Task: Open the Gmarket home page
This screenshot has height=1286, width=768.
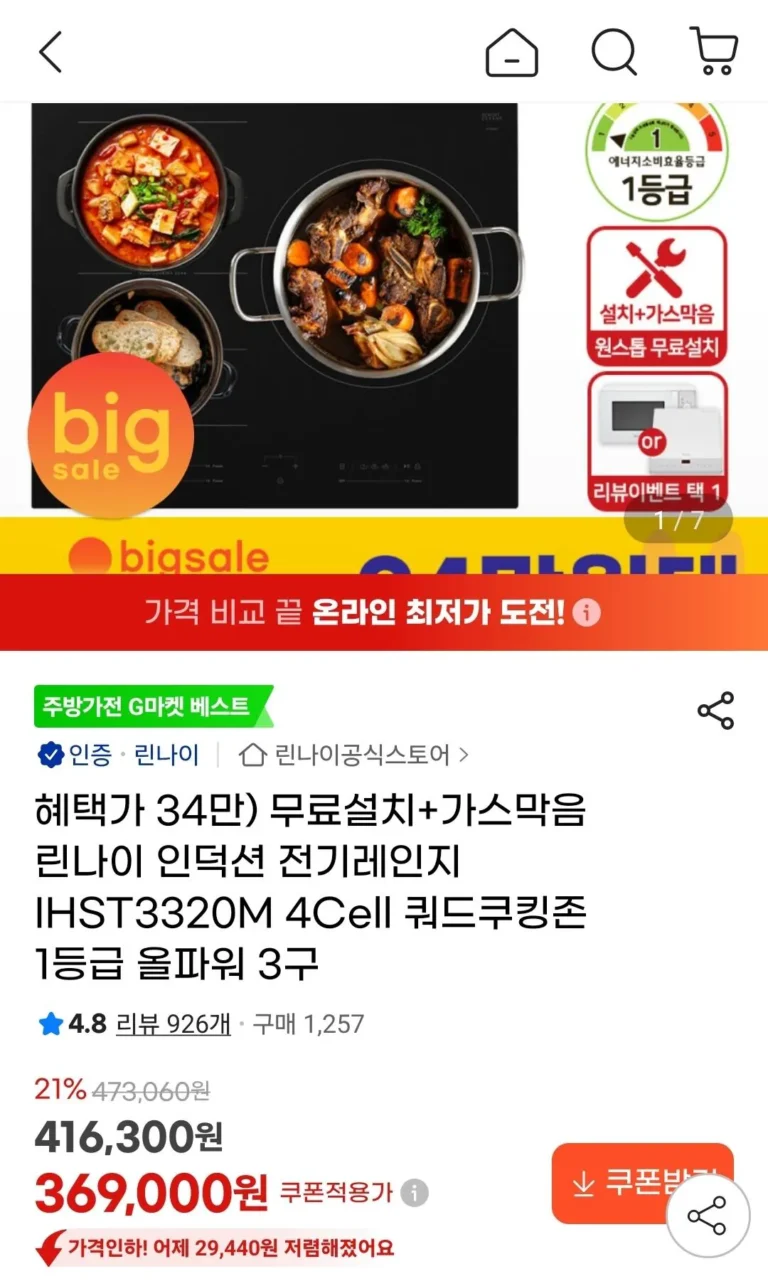Action: (x=511, y=52)
